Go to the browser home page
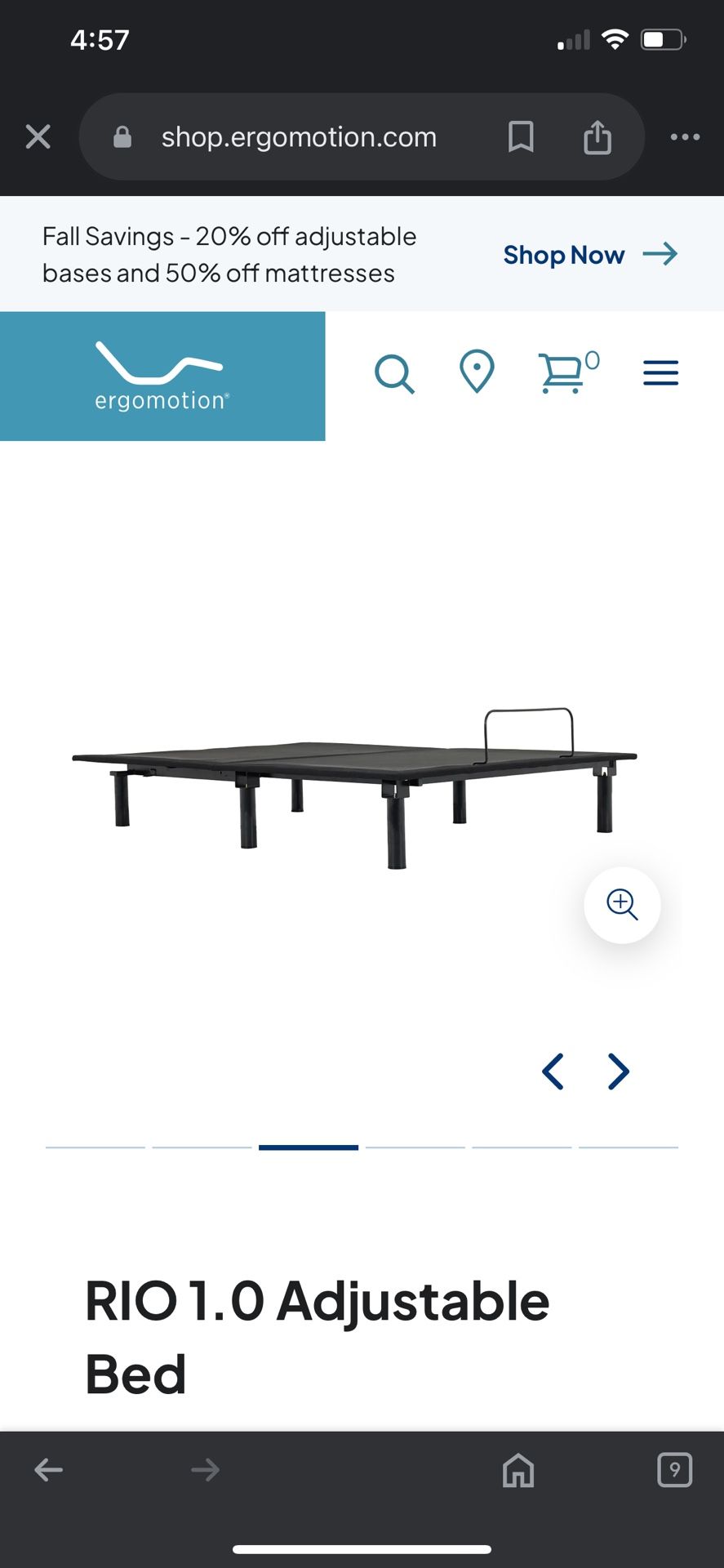Screen dimensions: 724x1568 [518, 1470]
